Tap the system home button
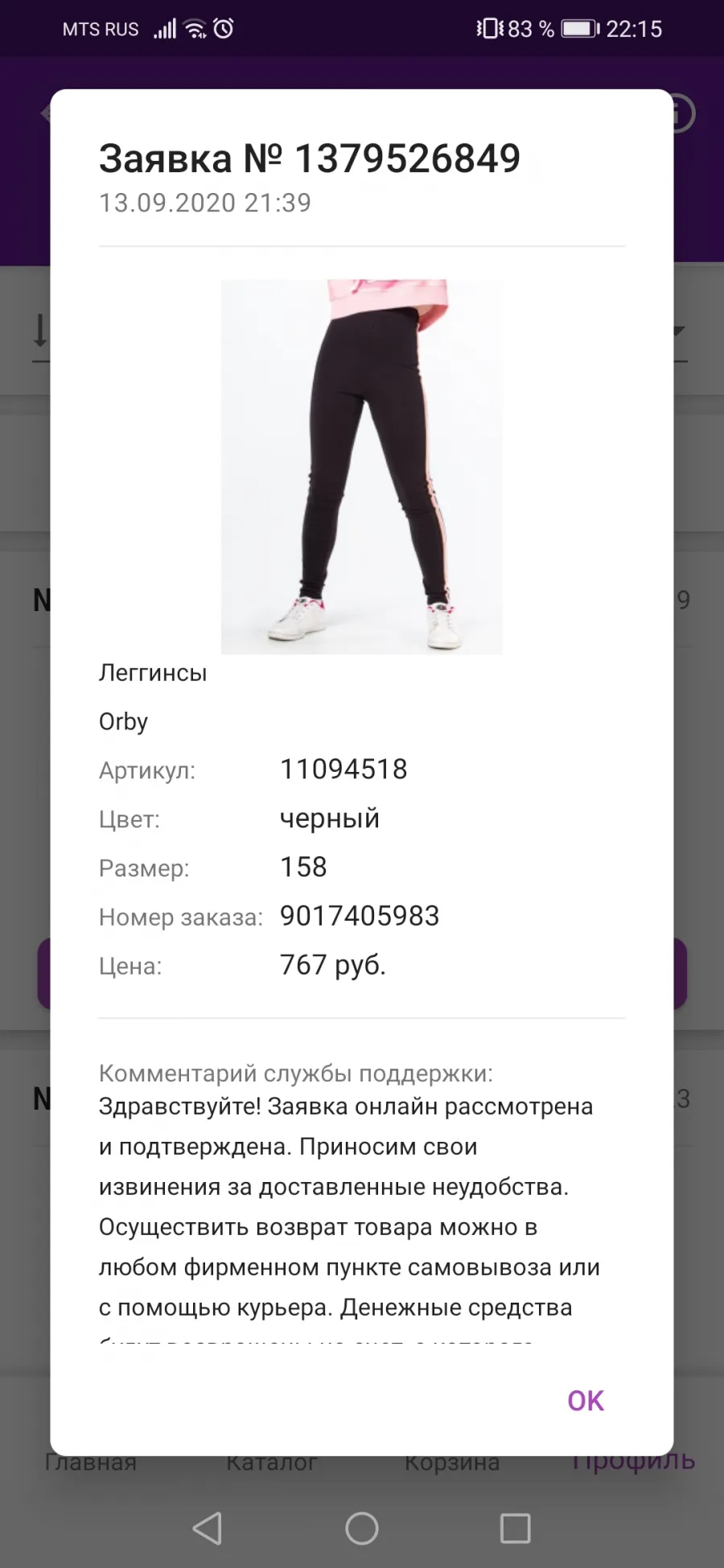This screenshot has width=724, height=1568. coord(362,1528)
